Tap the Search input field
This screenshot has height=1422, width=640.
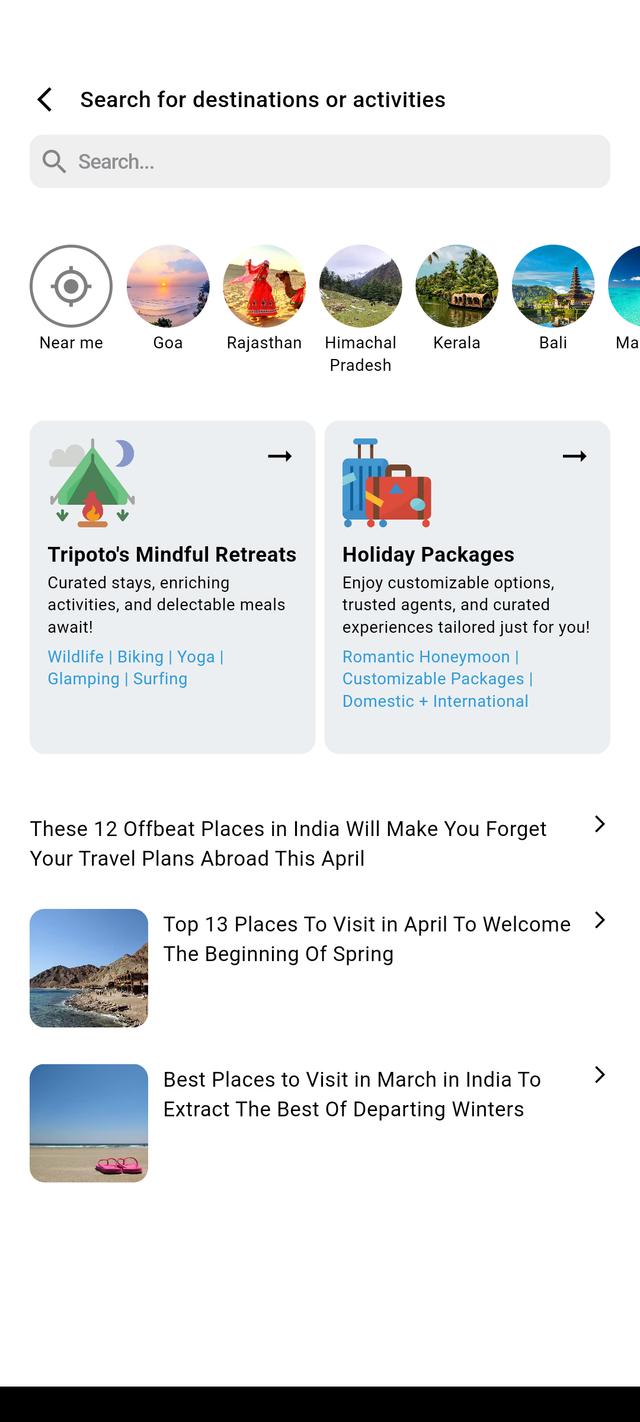coord(320,161)
